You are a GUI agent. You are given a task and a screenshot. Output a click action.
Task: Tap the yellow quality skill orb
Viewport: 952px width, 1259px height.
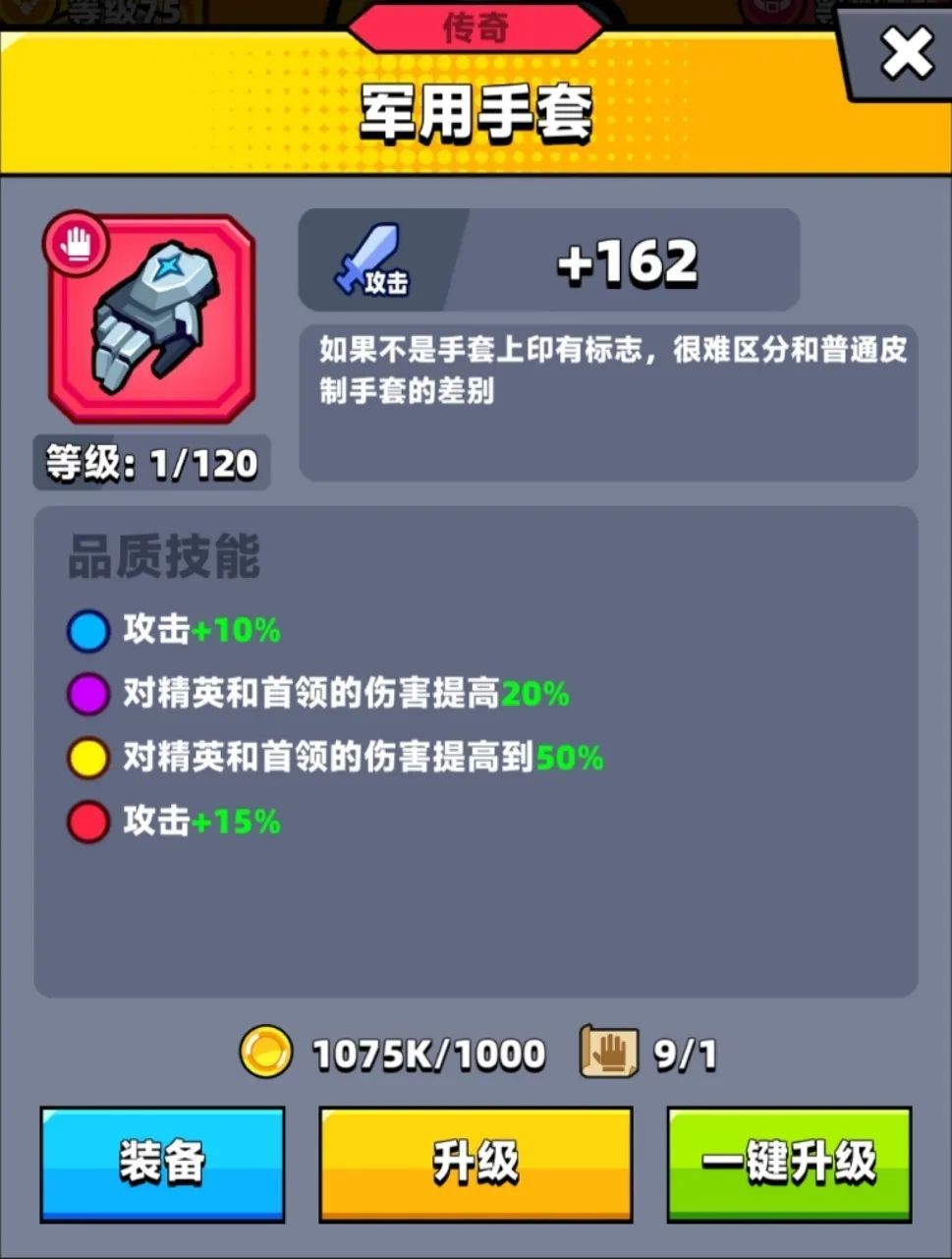(x=87, y=759)
